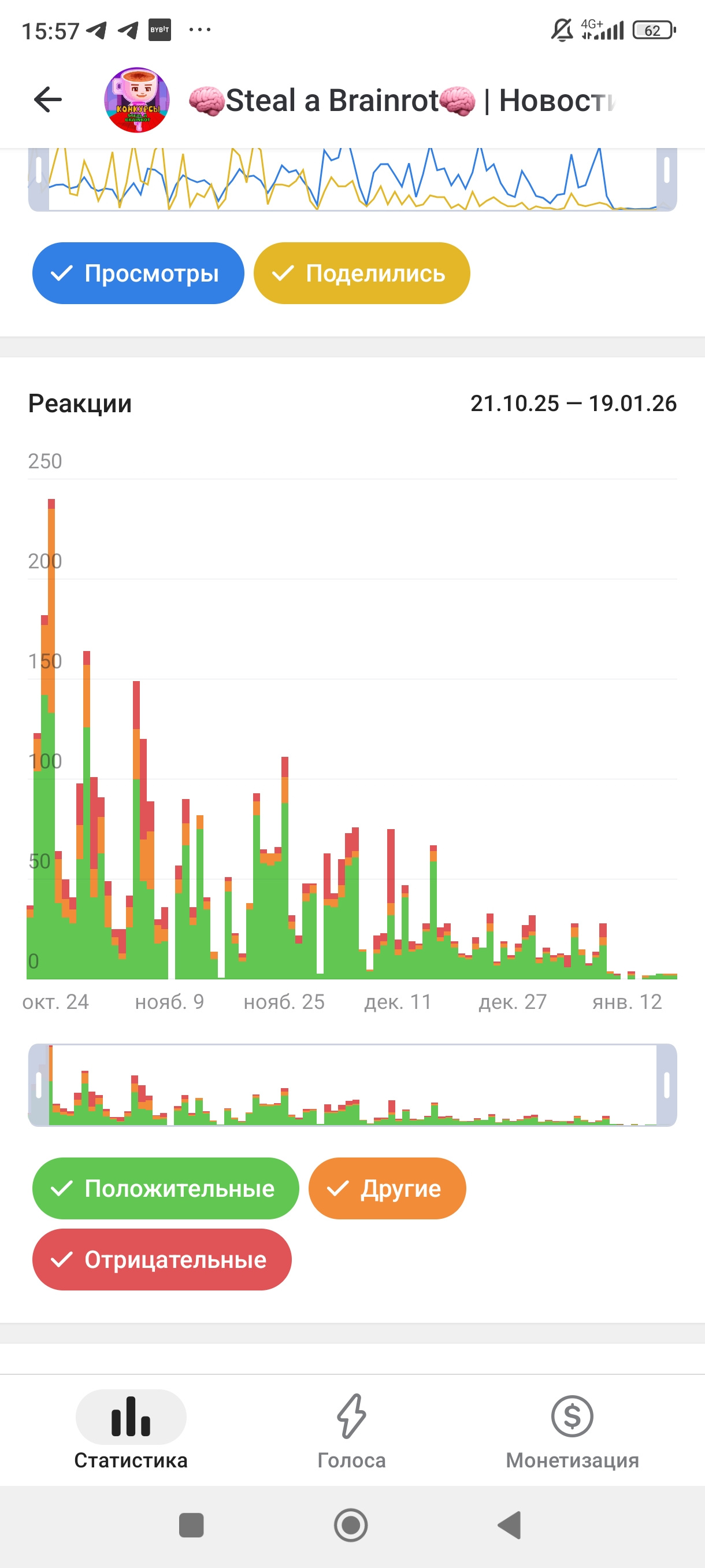Hide Положительные reactions on chart
Viewport: 705px width, 1568px height.
point(165,1188)
